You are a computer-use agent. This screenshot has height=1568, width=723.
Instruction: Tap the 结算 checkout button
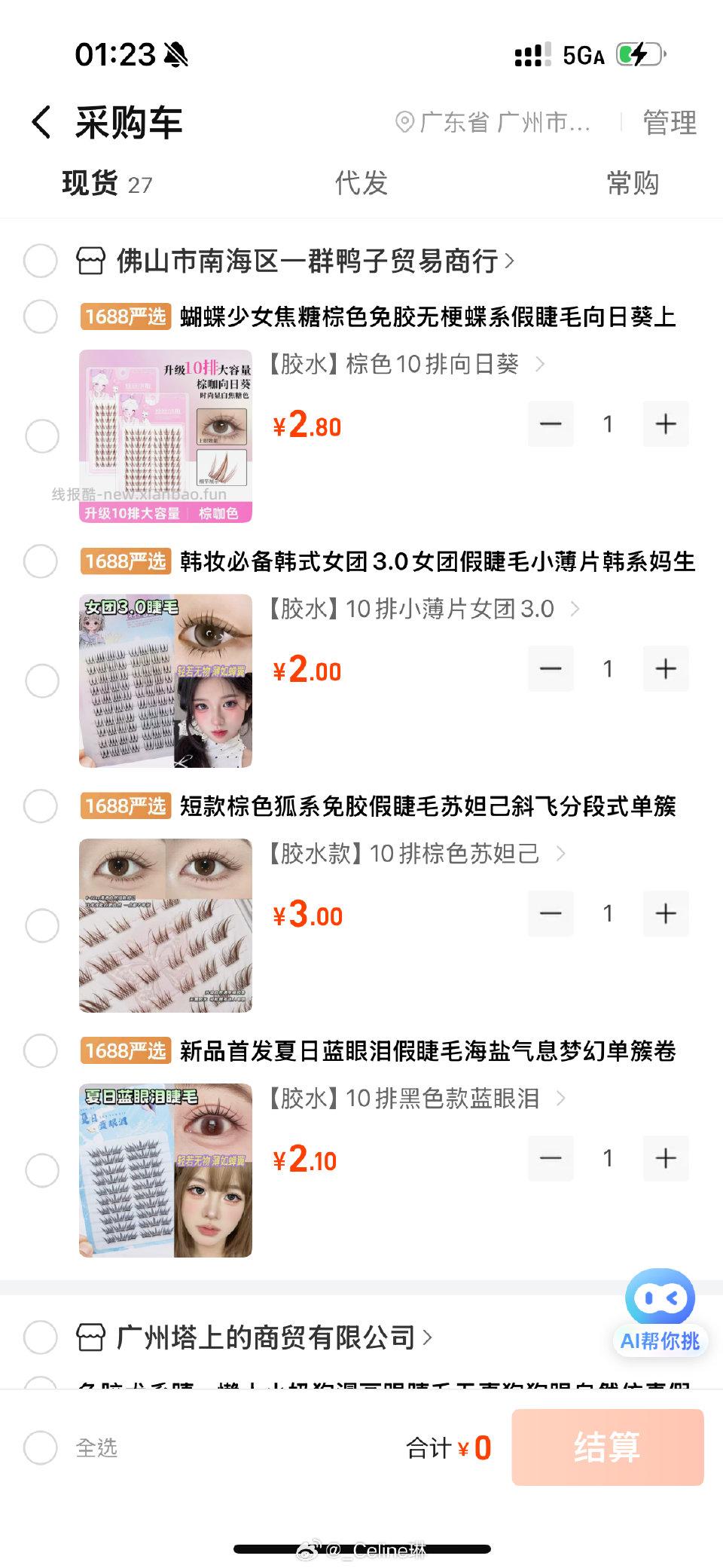[x=606, y=1447]
